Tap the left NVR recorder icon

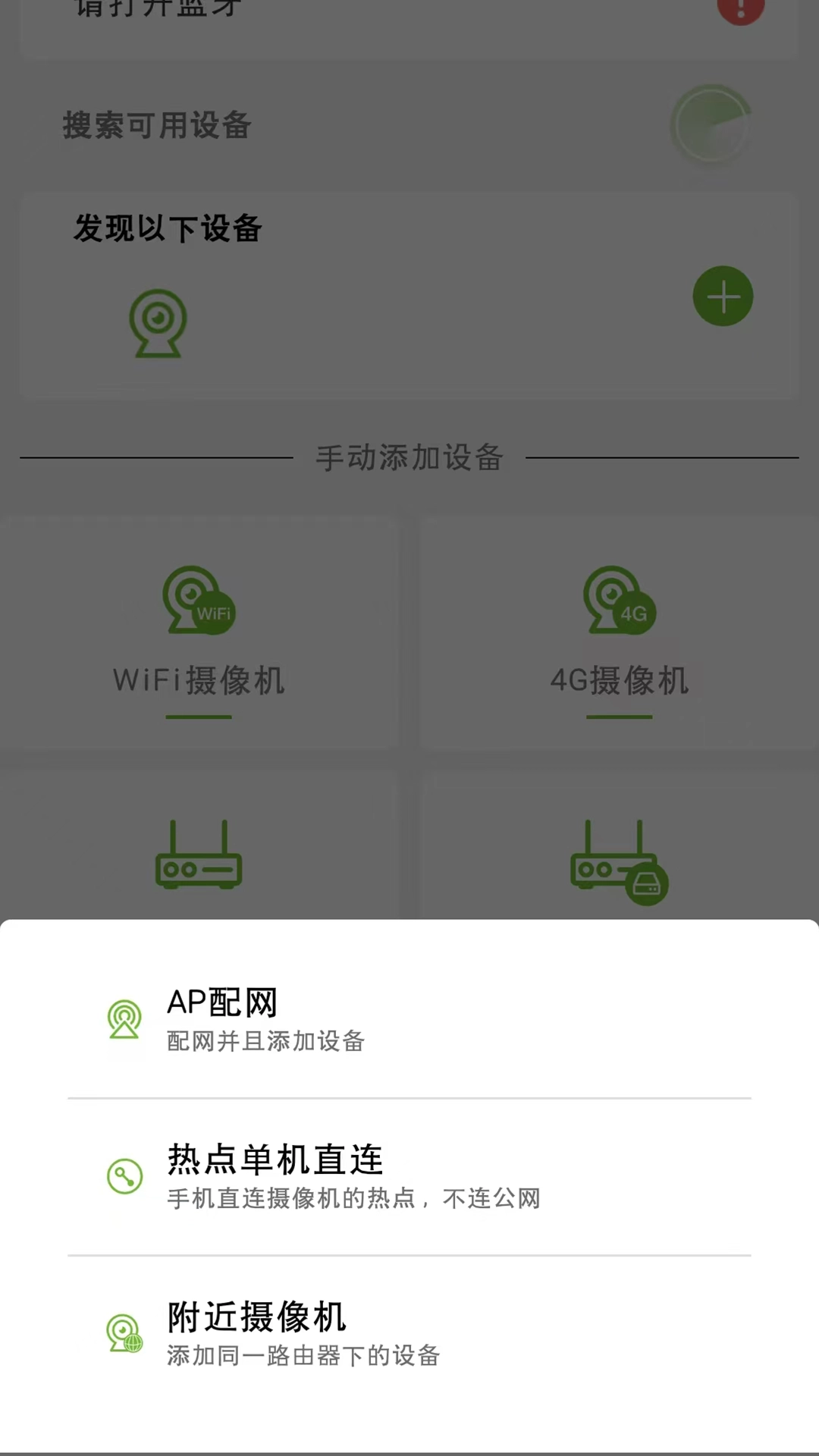pos(198,857)
